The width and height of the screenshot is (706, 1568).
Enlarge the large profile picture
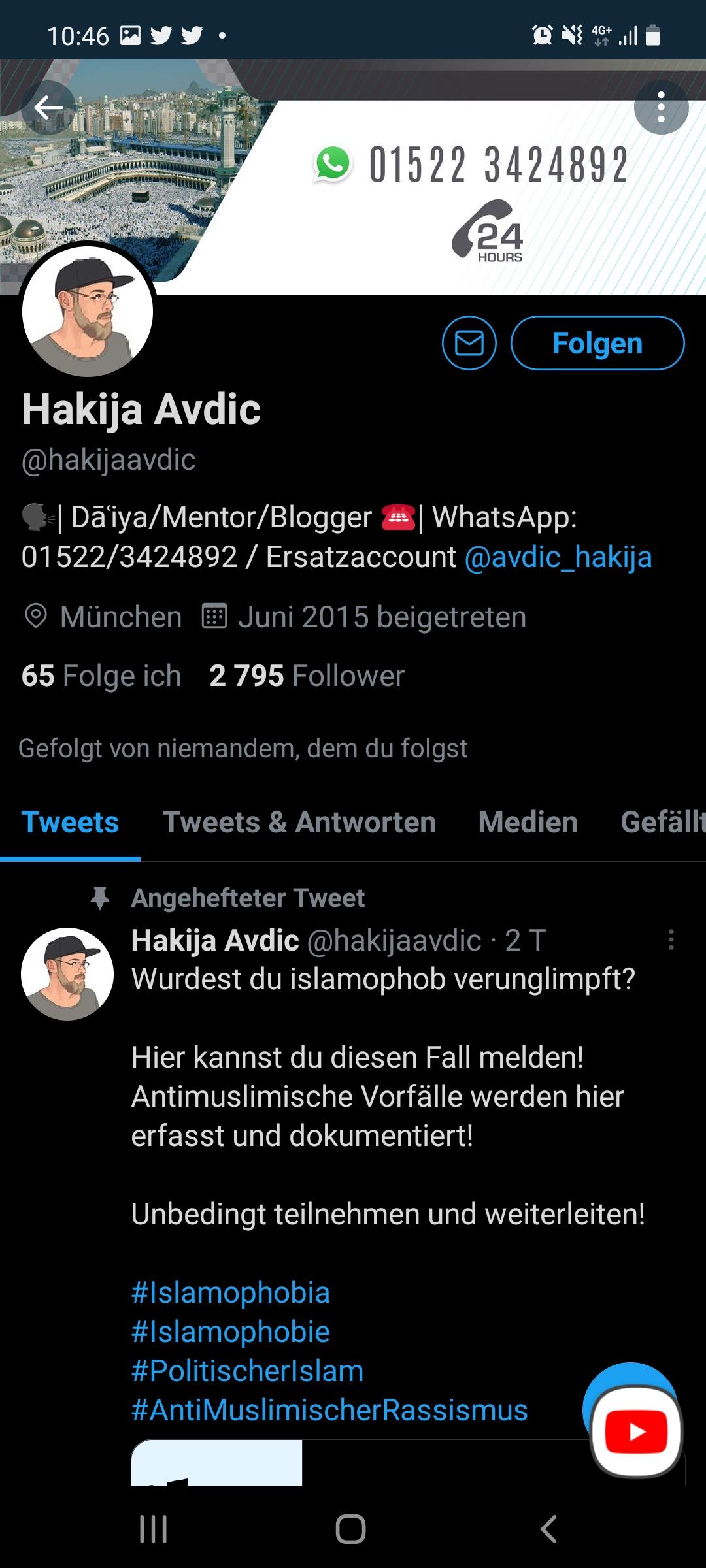coord(88,312)
